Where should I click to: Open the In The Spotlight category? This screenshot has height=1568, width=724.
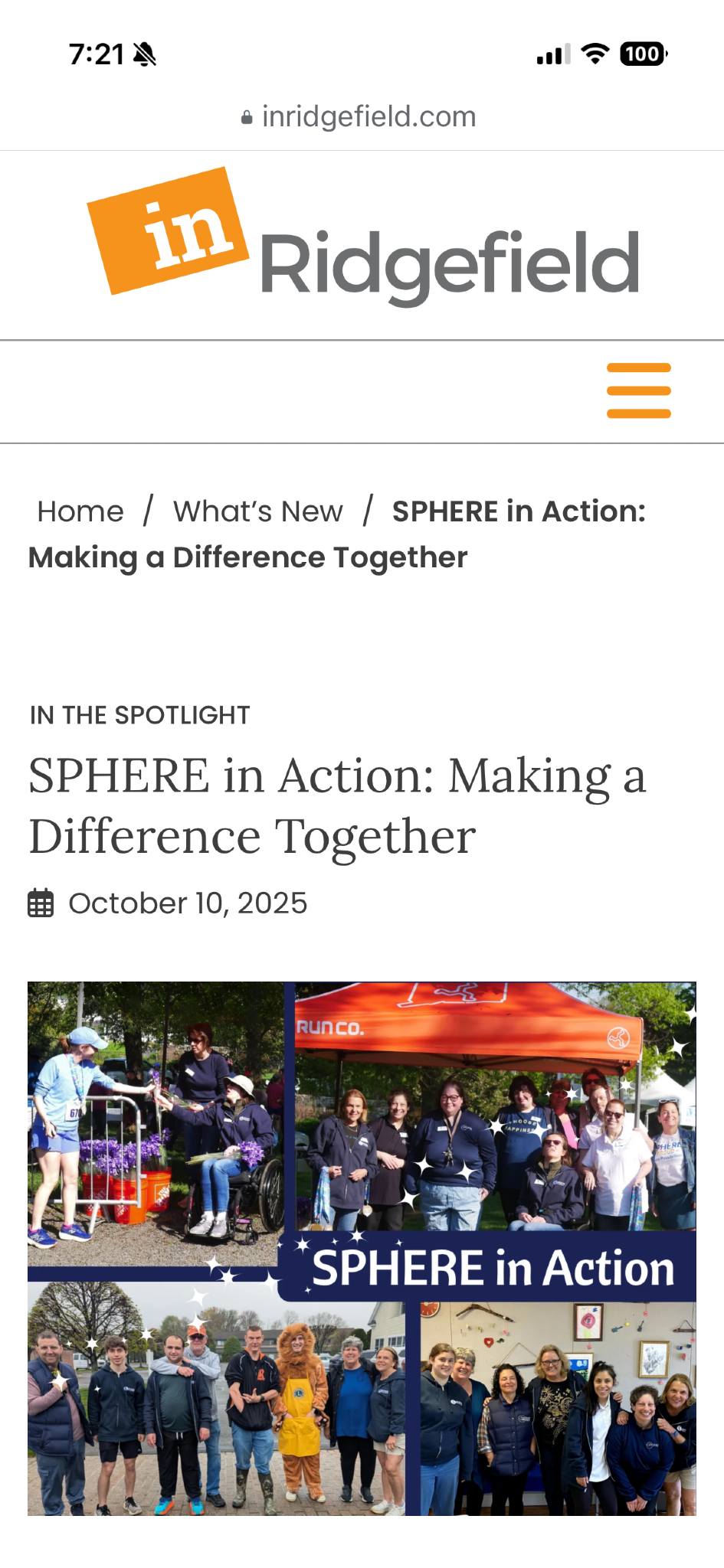click(x=140, y=715)
